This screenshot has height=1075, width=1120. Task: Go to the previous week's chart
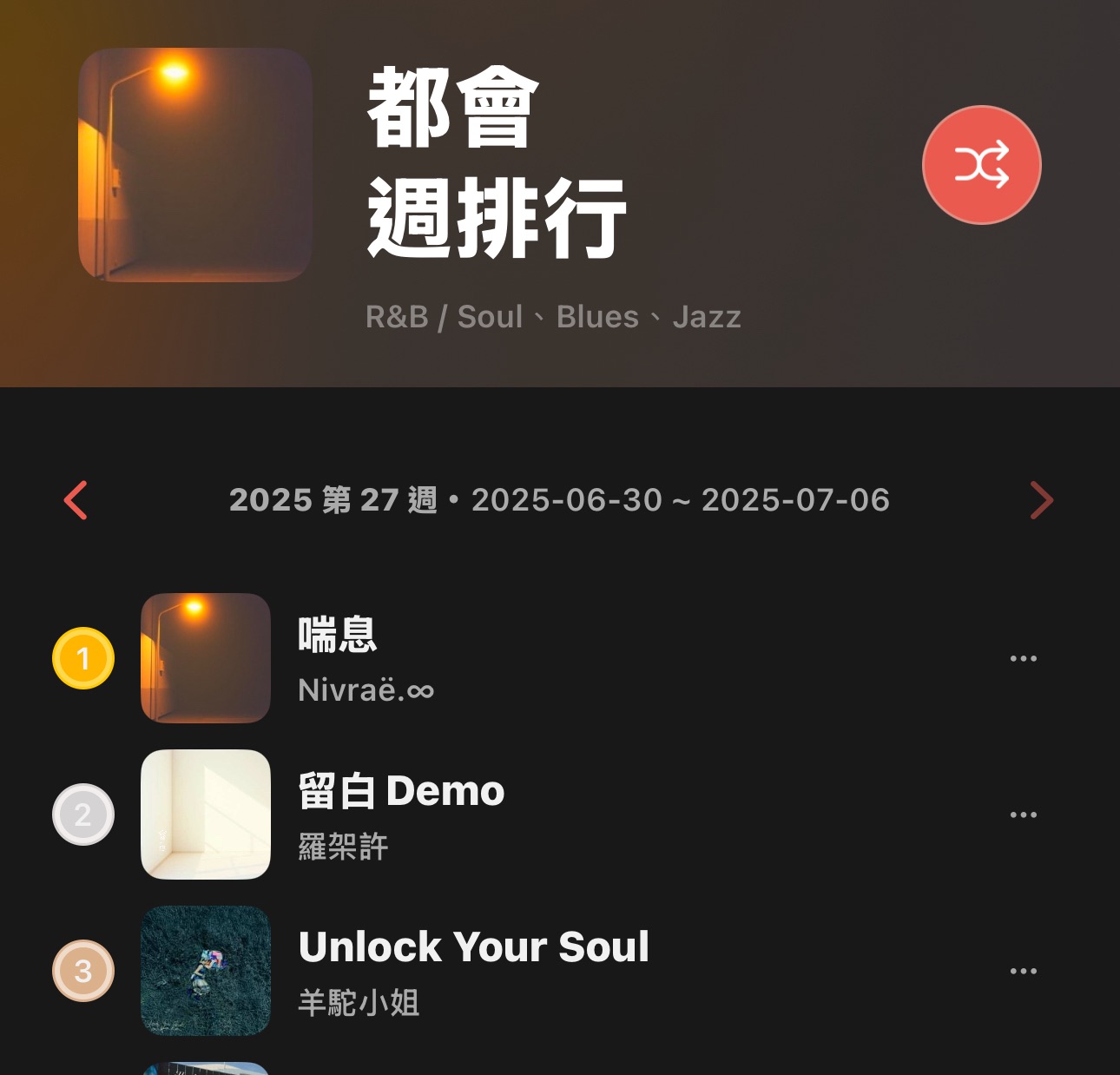pos(76,500)
